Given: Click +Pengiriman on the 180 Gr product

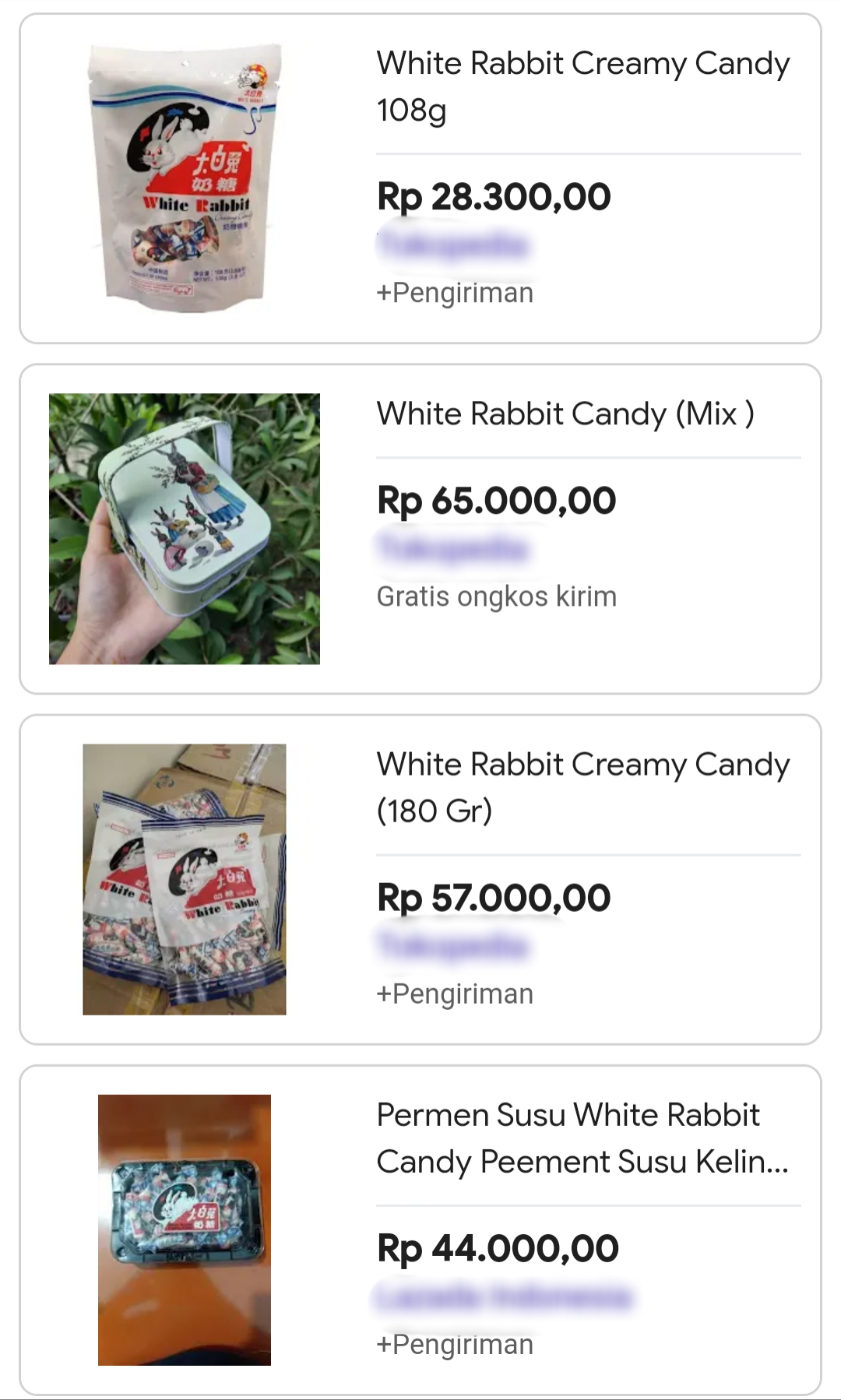Looking at the screenshot, I should point(454,994).
